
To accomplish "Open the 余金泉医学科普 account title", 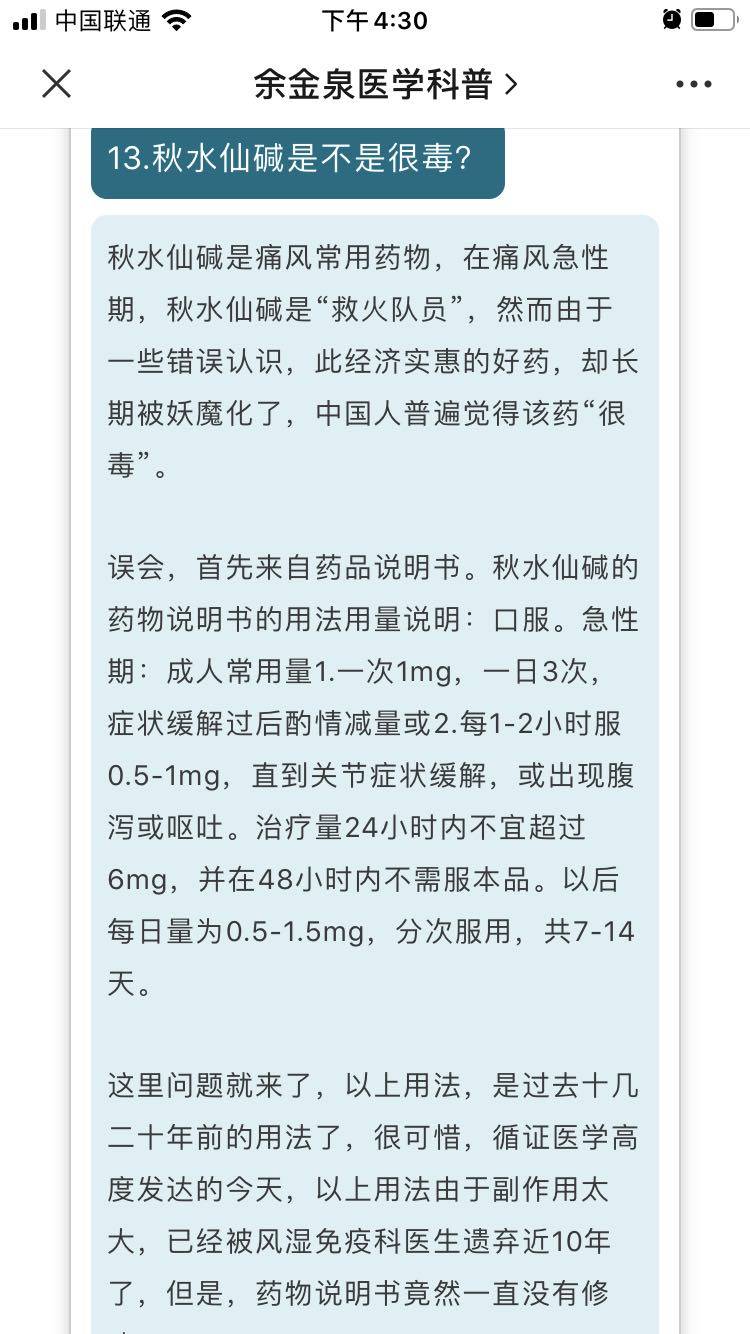I will click(385, 84).
